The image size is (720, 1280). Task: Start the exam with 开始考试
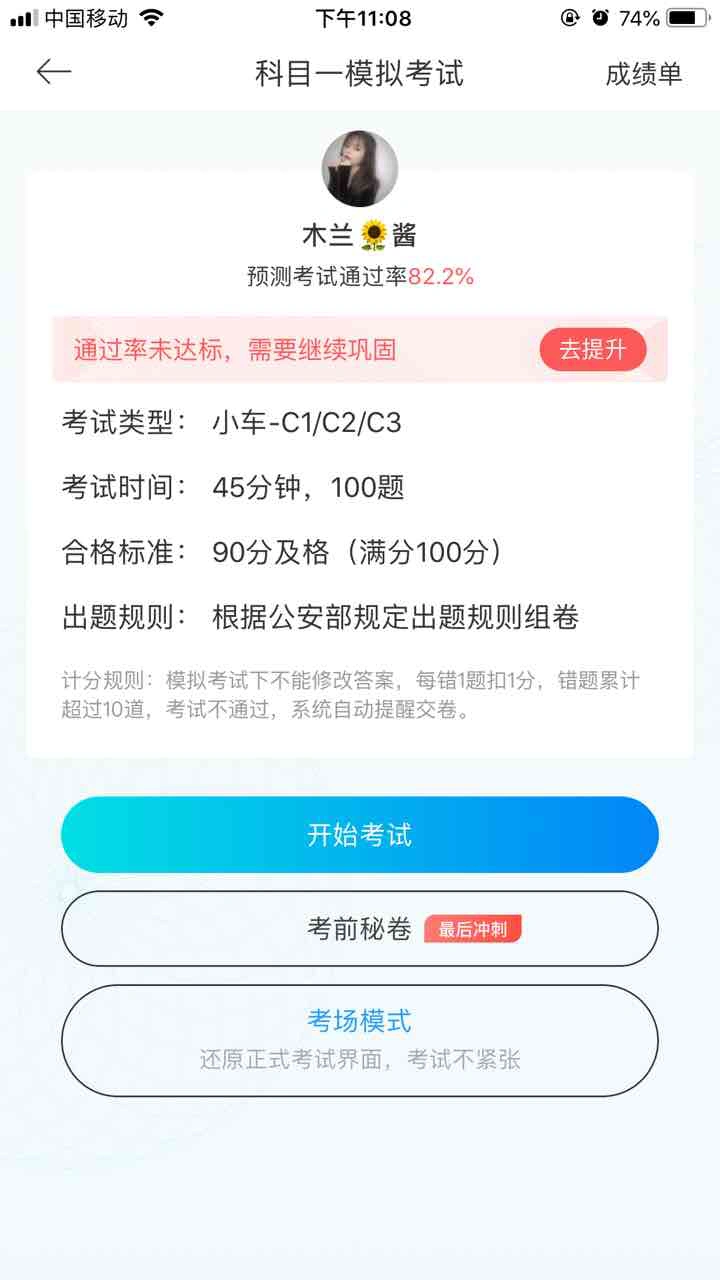[x=360, y=835]
